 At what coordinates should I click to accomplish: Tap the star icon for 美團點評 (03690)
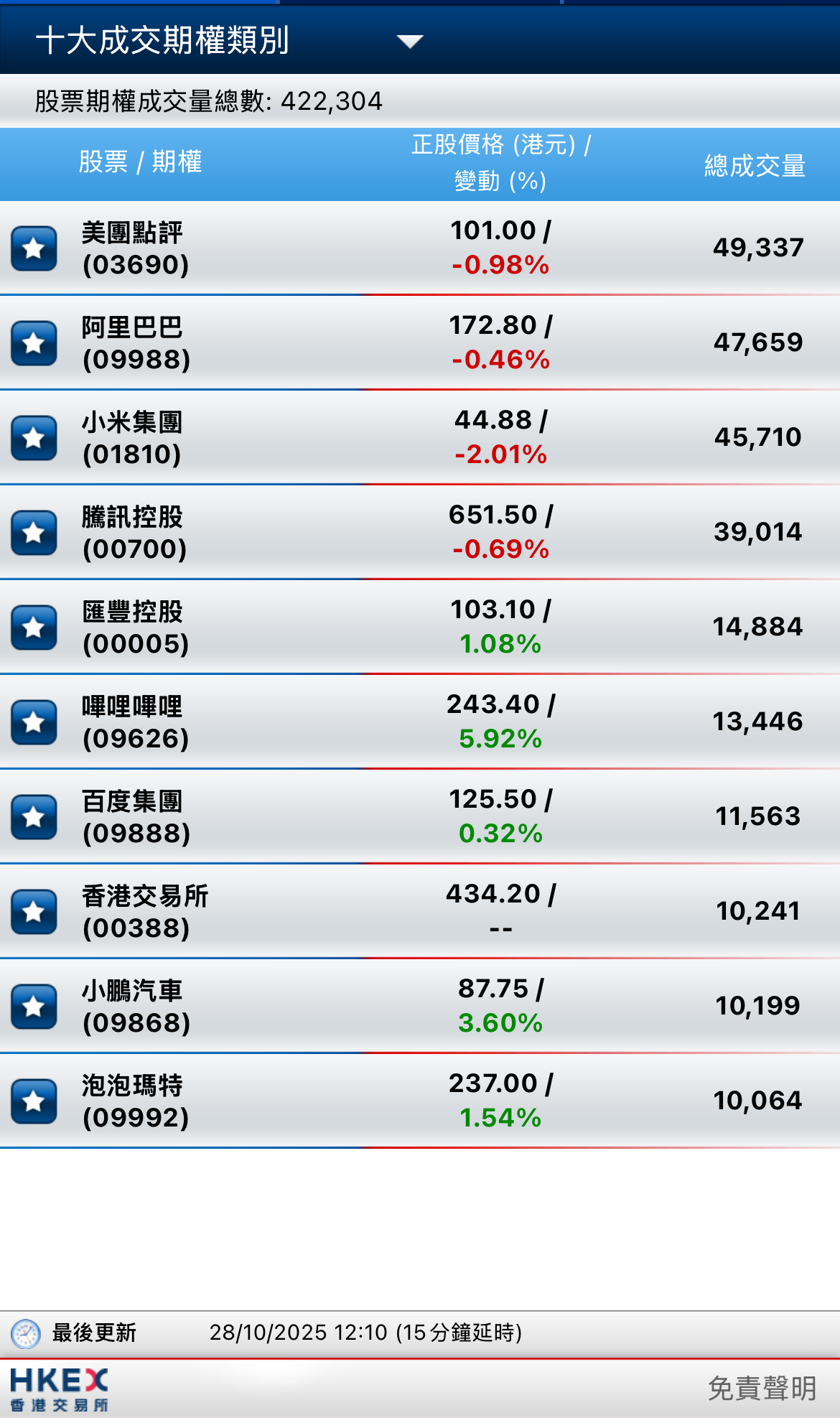[x=34, y=248]
